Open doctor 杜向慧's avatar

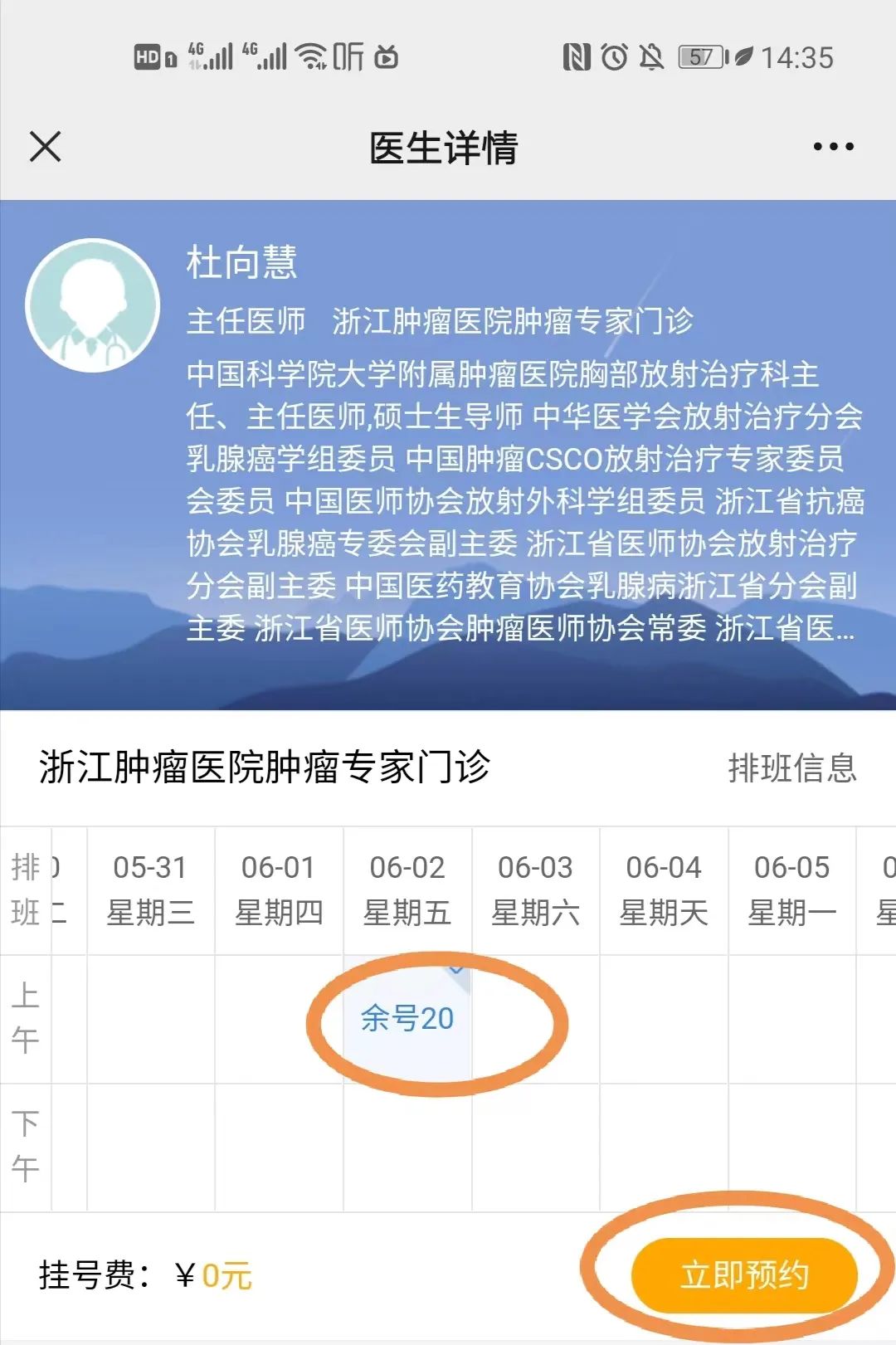[x=92, y=305]
